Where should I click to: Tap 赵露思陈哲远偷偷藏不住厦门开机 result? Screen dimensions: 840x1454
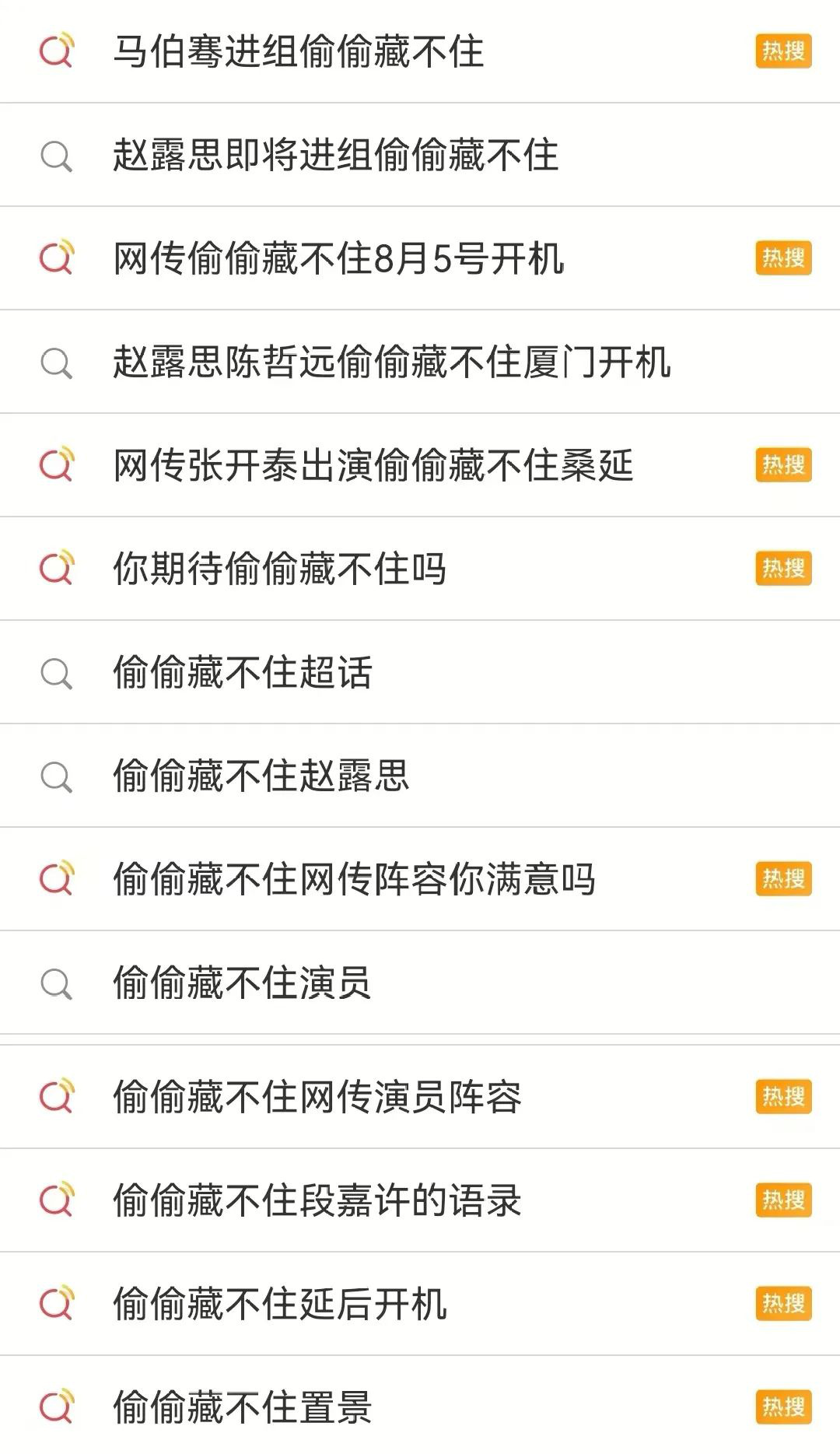(420, 362)
